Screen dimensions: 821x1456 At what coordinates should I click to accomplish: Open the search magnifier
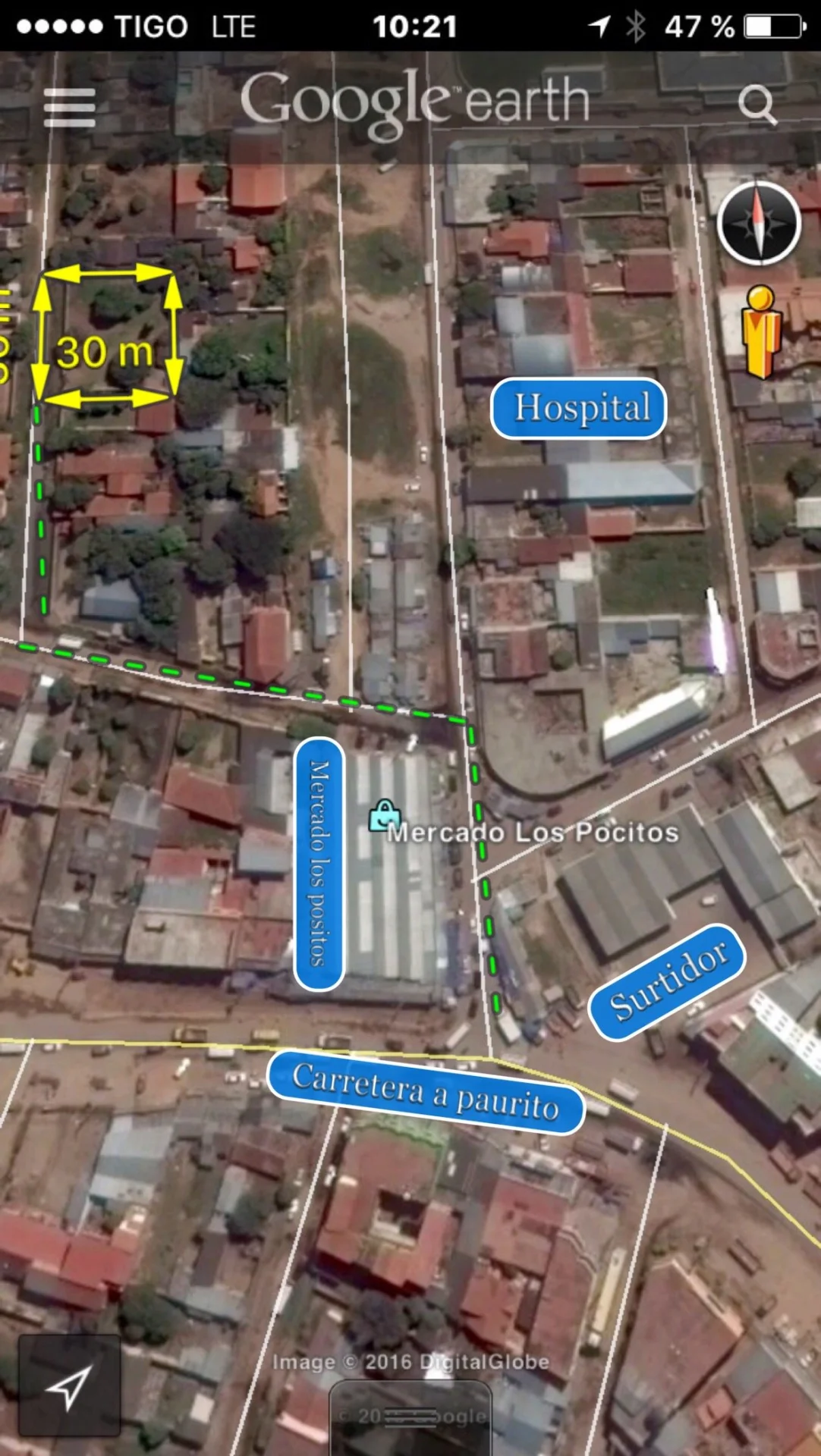click(x=757, y=105)
